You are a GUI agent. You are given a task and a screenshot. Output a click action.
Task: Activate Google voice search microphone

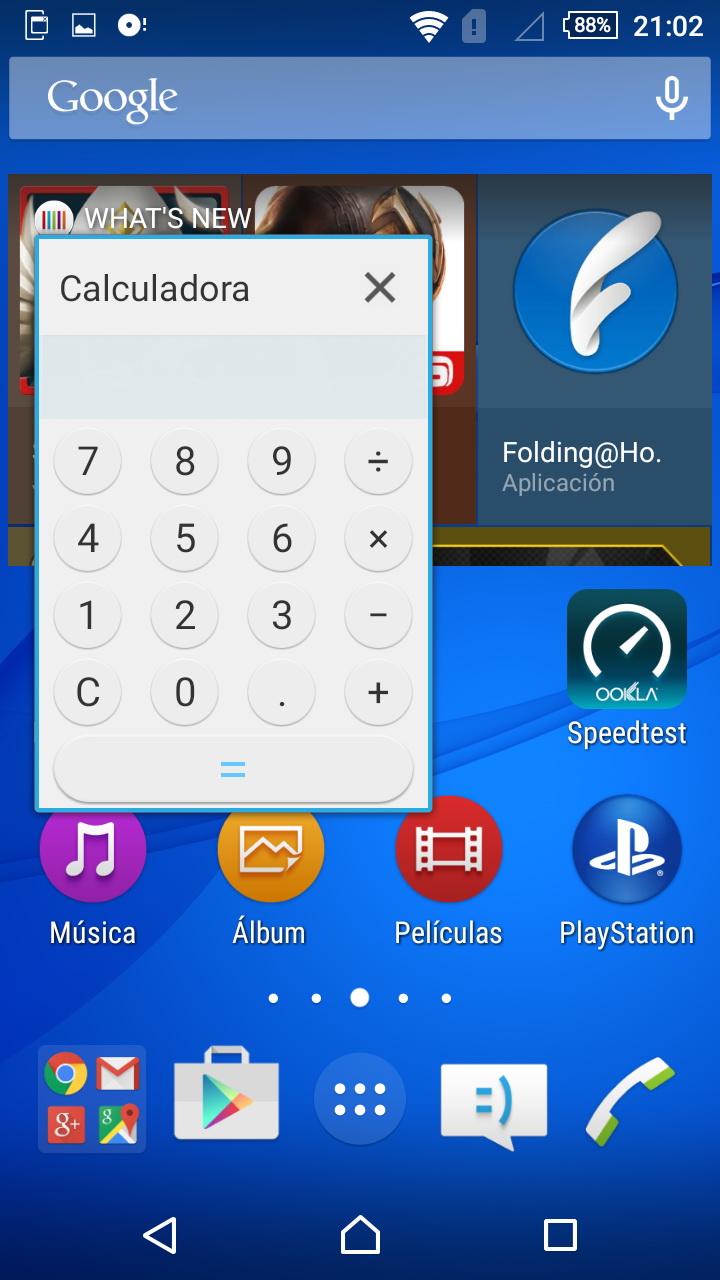click(671, 98)
